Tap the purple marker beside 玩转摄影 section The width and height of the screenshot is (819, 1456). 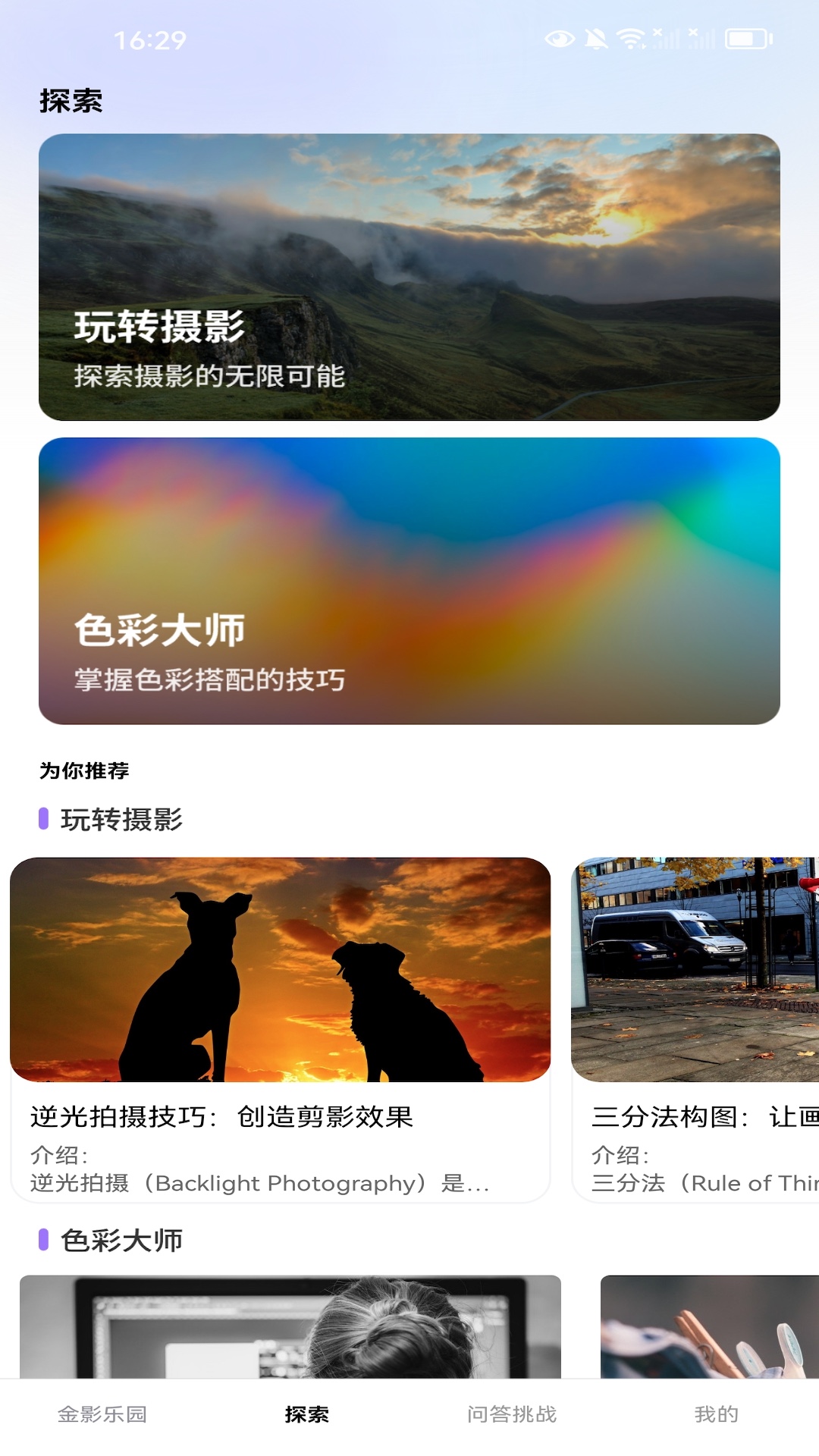coord(43,819)
